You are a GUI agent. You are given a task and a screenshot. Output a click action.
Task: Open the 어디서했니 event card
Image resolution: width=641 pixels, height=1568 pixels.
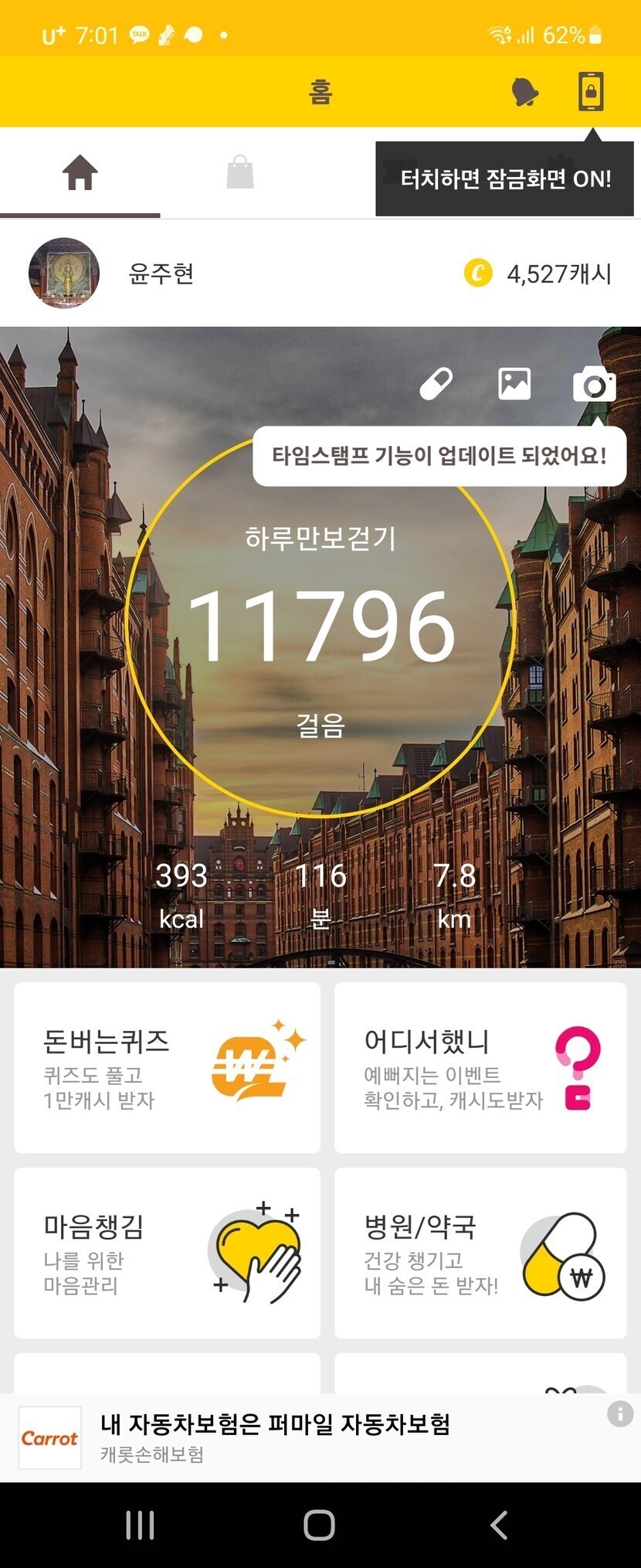click(x=480, y=1068)
